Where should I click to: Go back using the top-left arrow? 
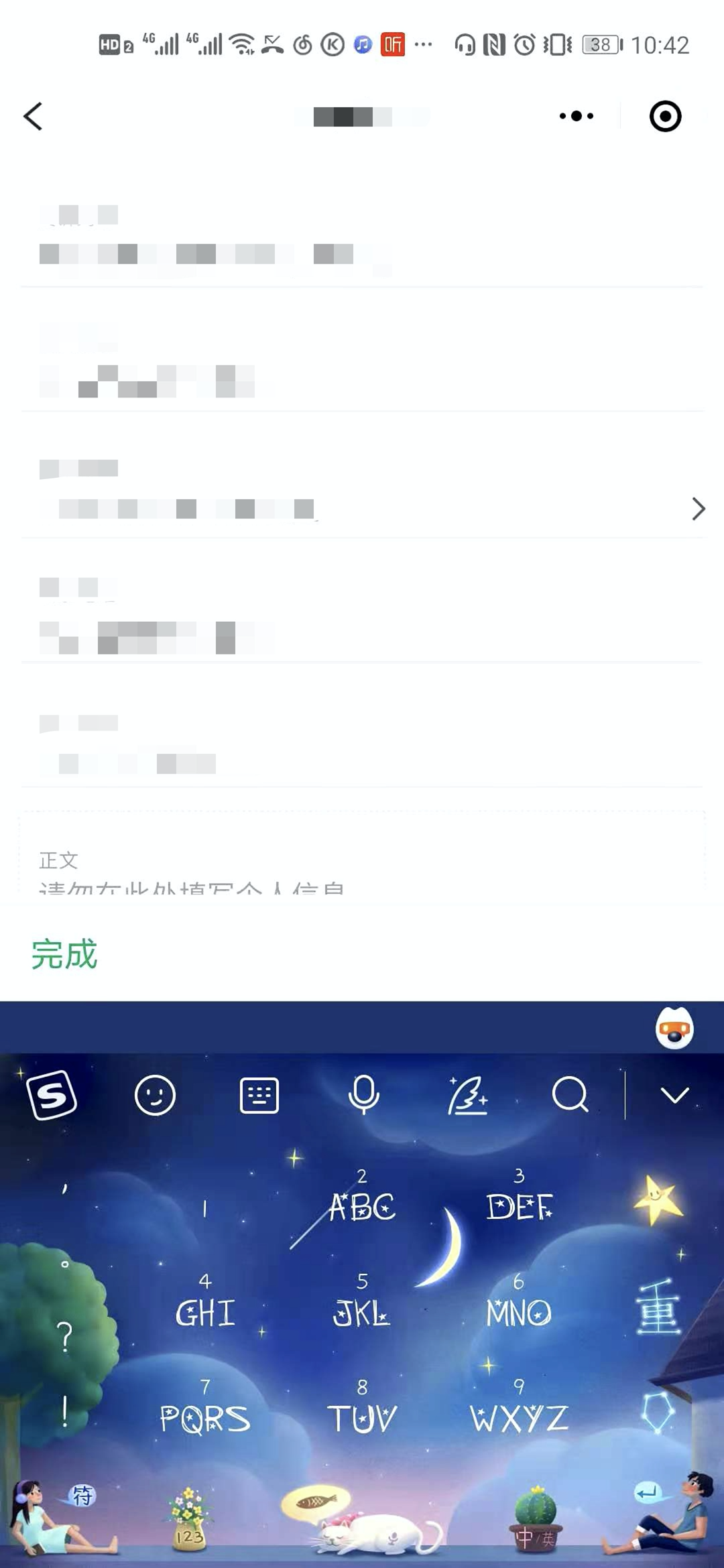(x=33, y=116)
